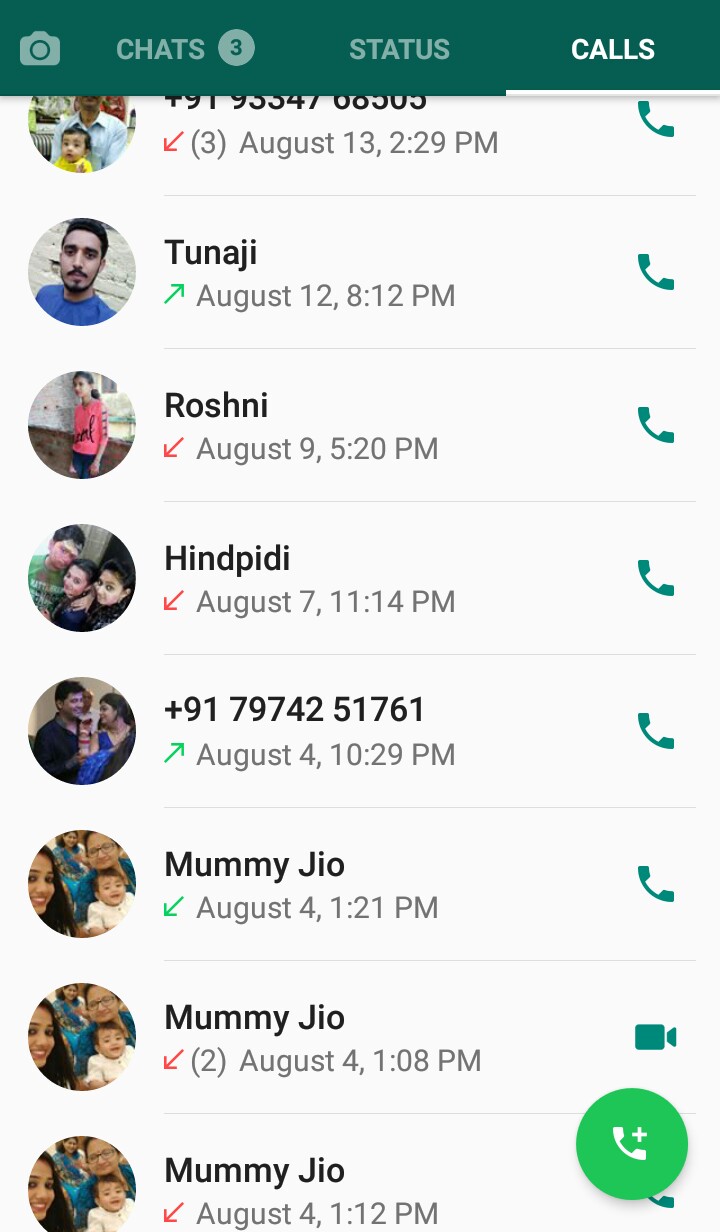Call +91 79742 51761 with the phone icon
Screen dimensions: 720x1232
point(656,731)
